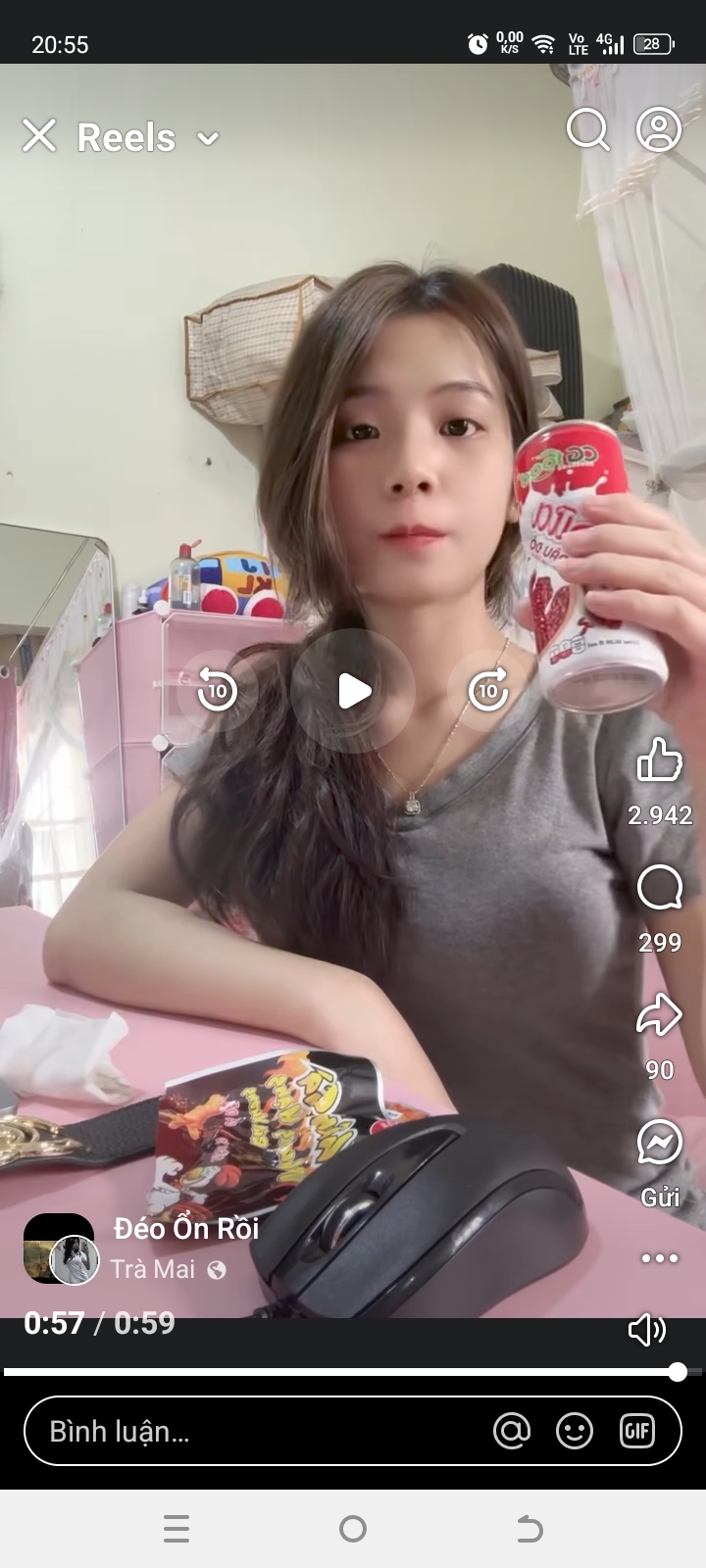Open the comments on this reel

click(x=659, y=888)
